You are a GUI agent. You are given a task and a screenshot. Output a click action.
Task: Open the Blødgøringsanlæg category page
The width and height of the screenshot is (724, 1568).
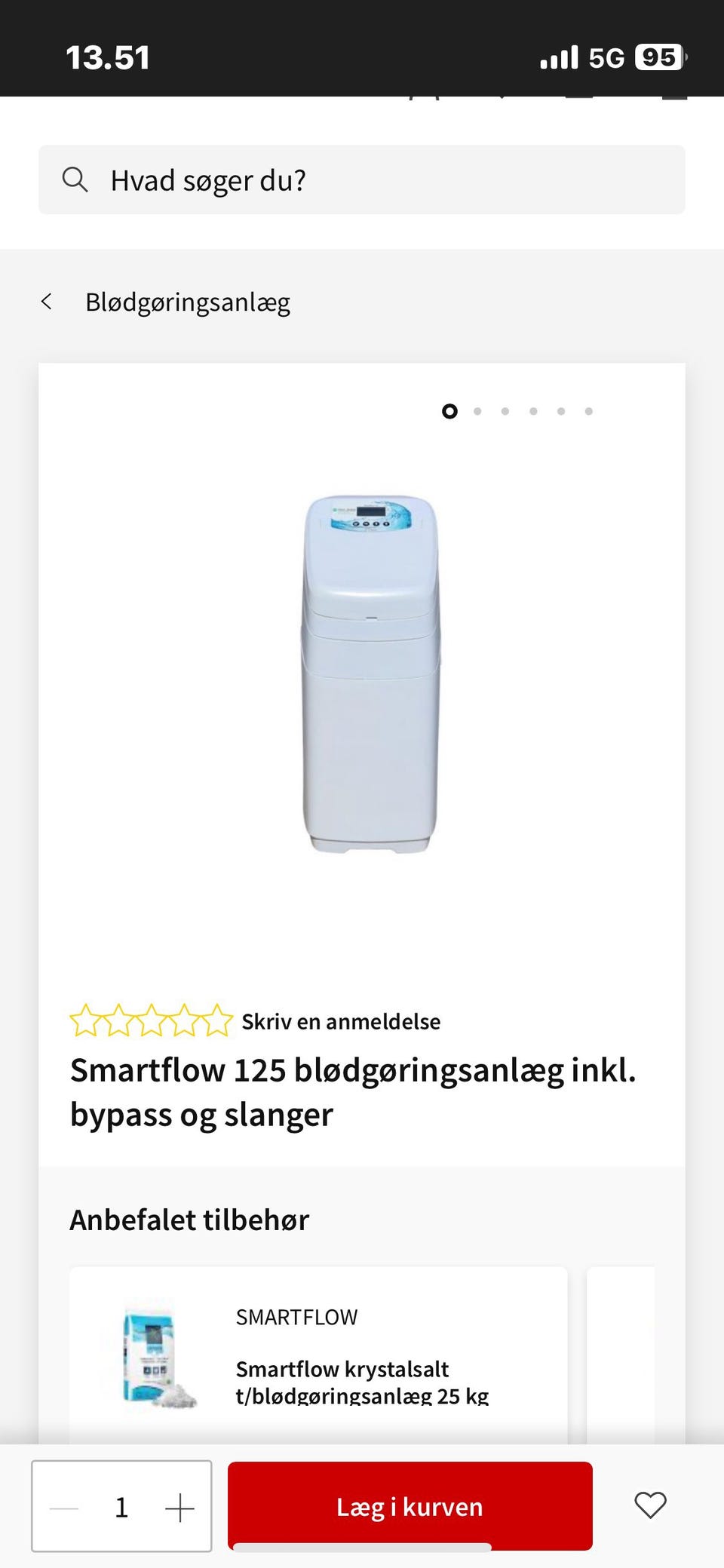[187, 301]
